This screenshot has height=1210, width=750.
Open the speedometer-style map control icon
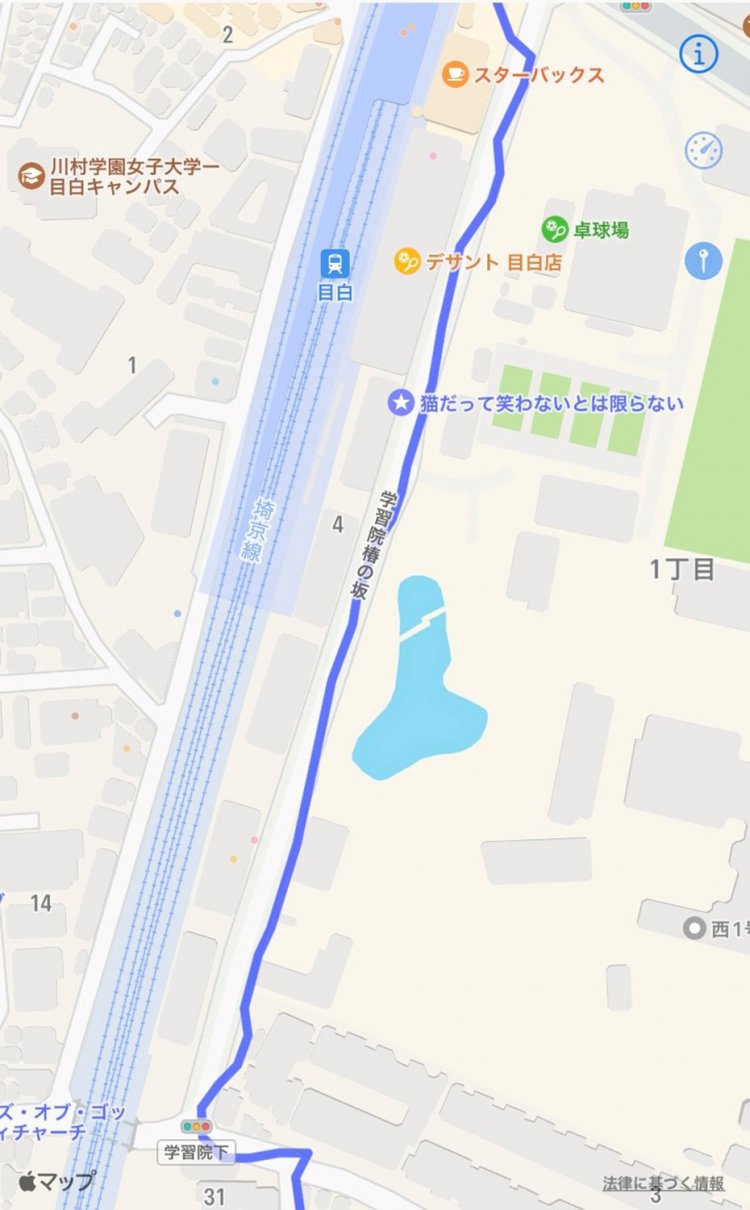702,148
